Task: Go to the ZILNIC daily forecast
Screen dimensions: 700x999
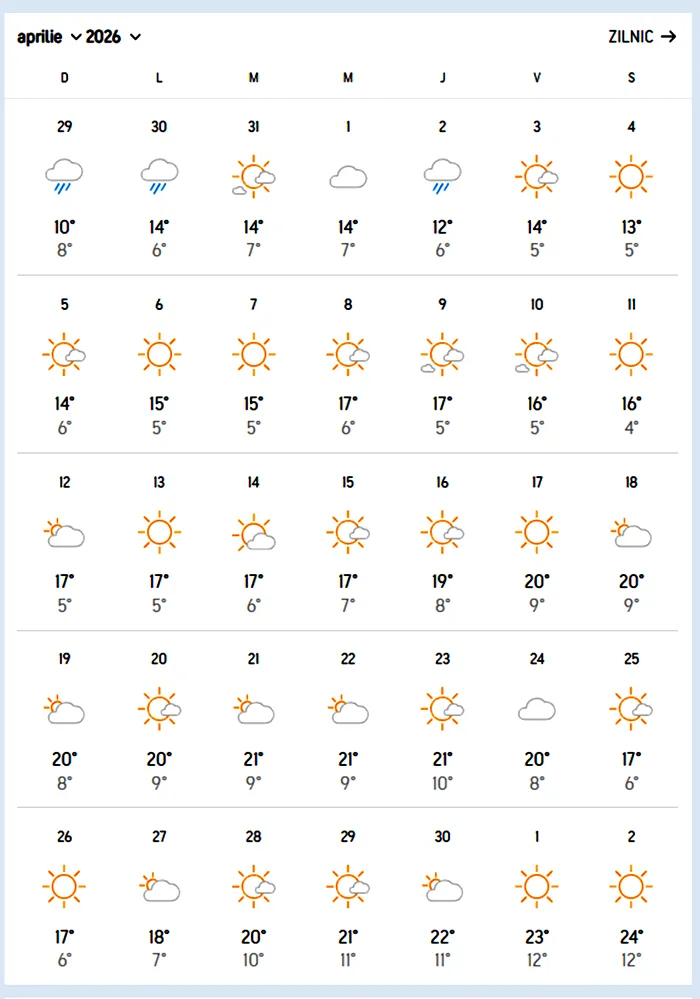Action: coord(642,37)
